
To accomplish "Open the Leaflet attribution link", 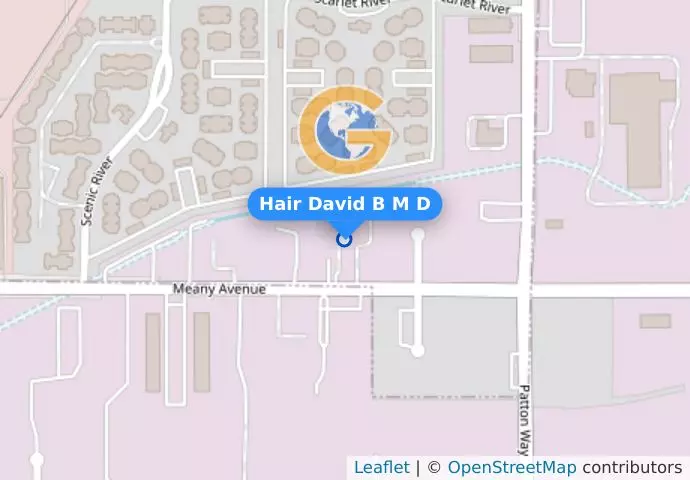I will point(381,467).
